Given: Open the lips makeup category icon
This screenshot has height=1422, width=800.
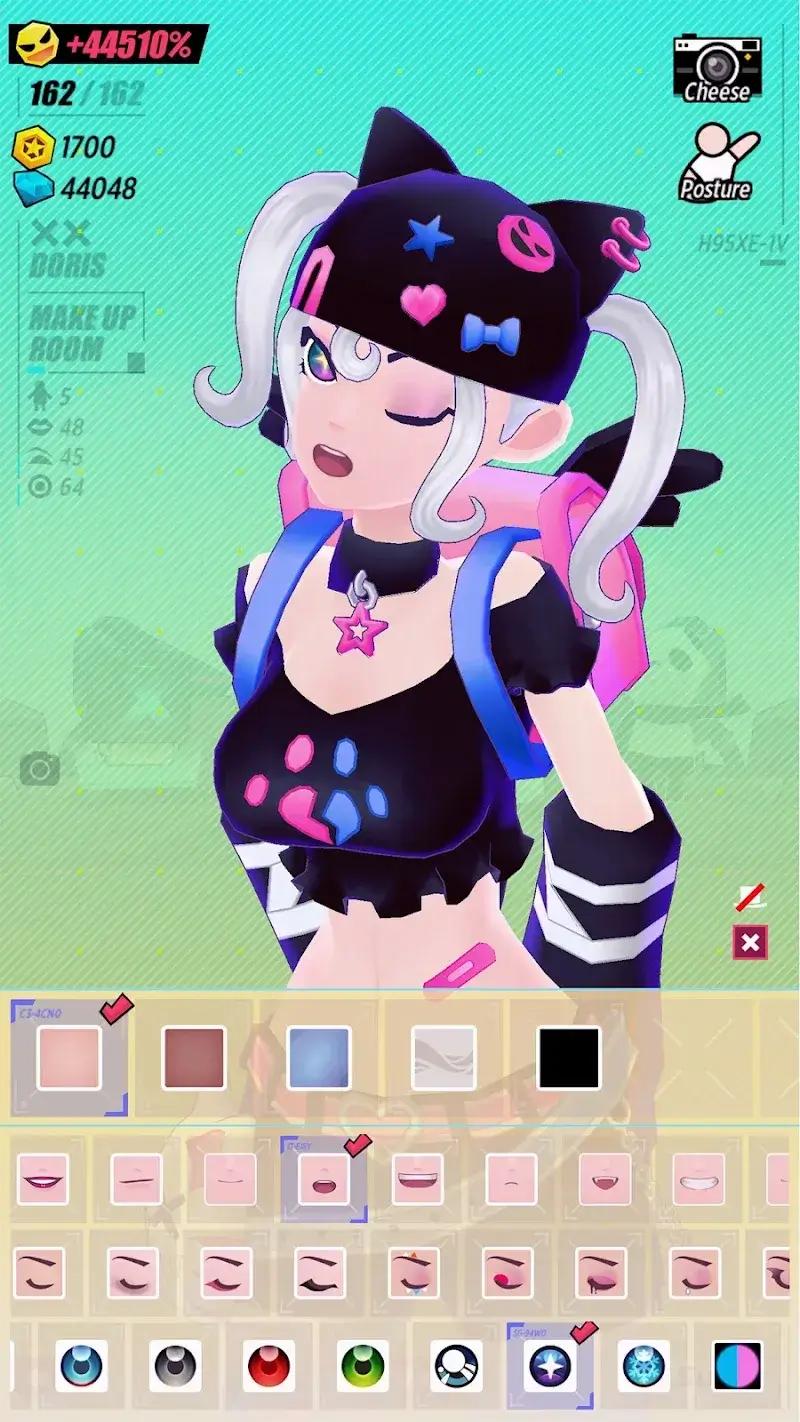Looking at the screenshot, I should click(x=38, y=425).
